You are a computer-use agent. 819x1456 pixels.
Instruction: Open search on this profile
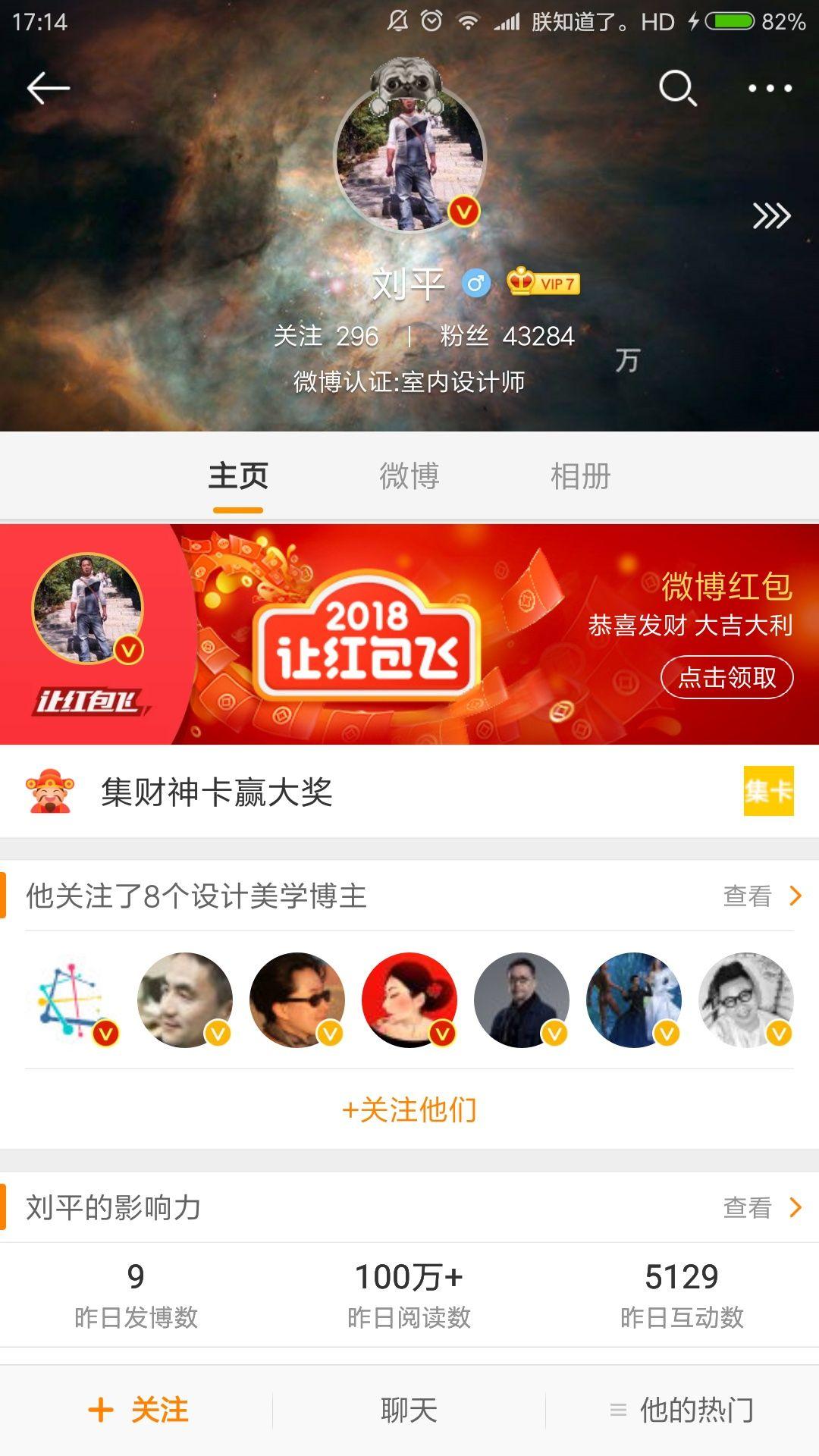[677, 89]
